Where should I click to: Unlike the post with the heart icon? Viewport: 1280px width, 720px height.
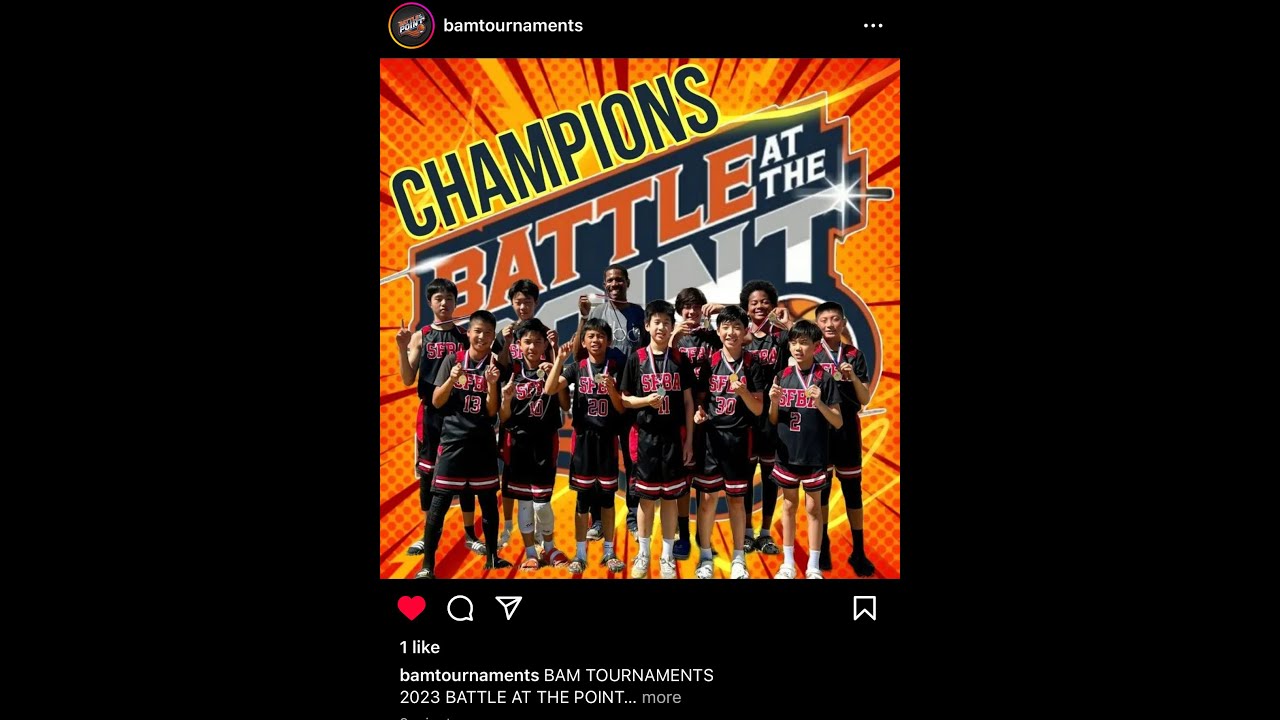412,608
